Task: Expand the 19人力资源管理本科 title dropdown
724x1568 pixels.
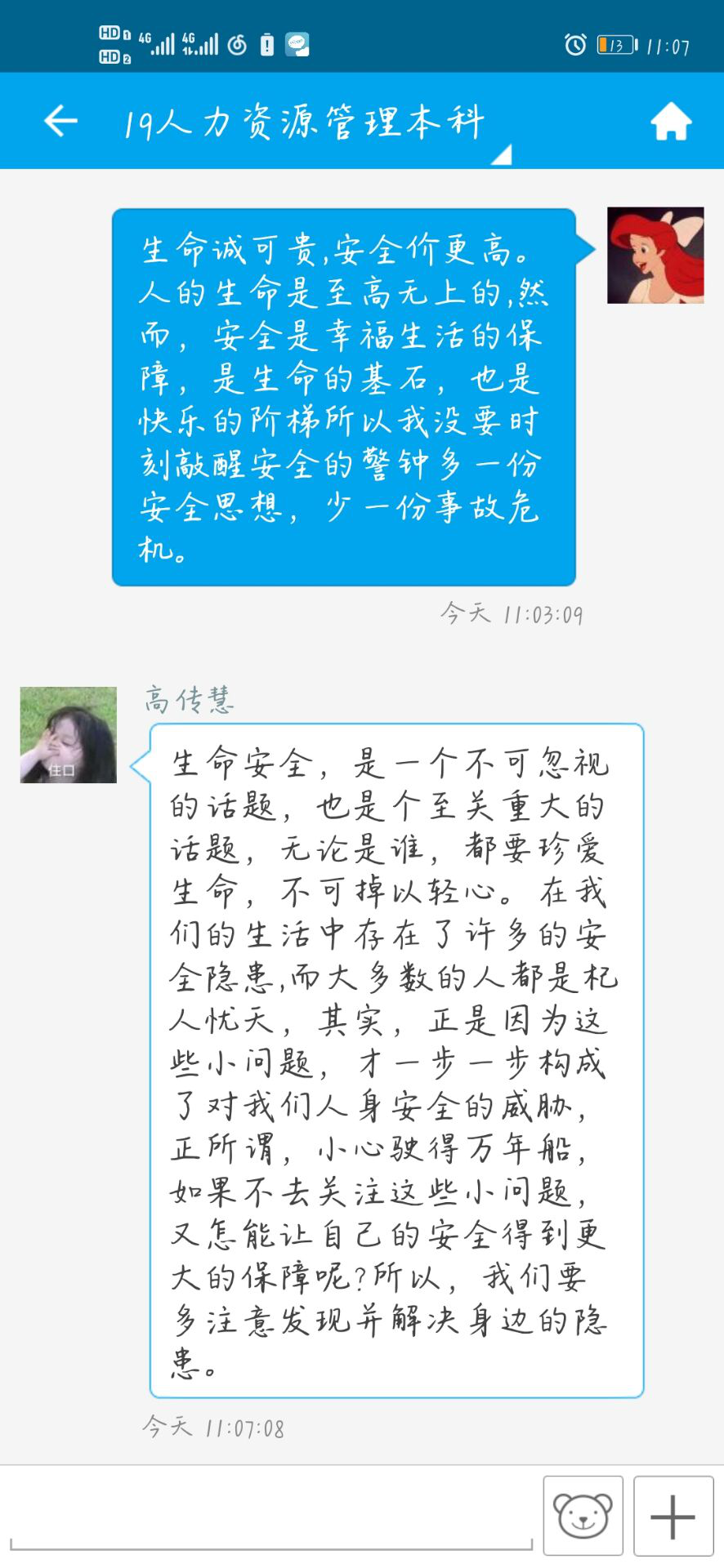Action: pyautogui.click(x=500, y=154)
